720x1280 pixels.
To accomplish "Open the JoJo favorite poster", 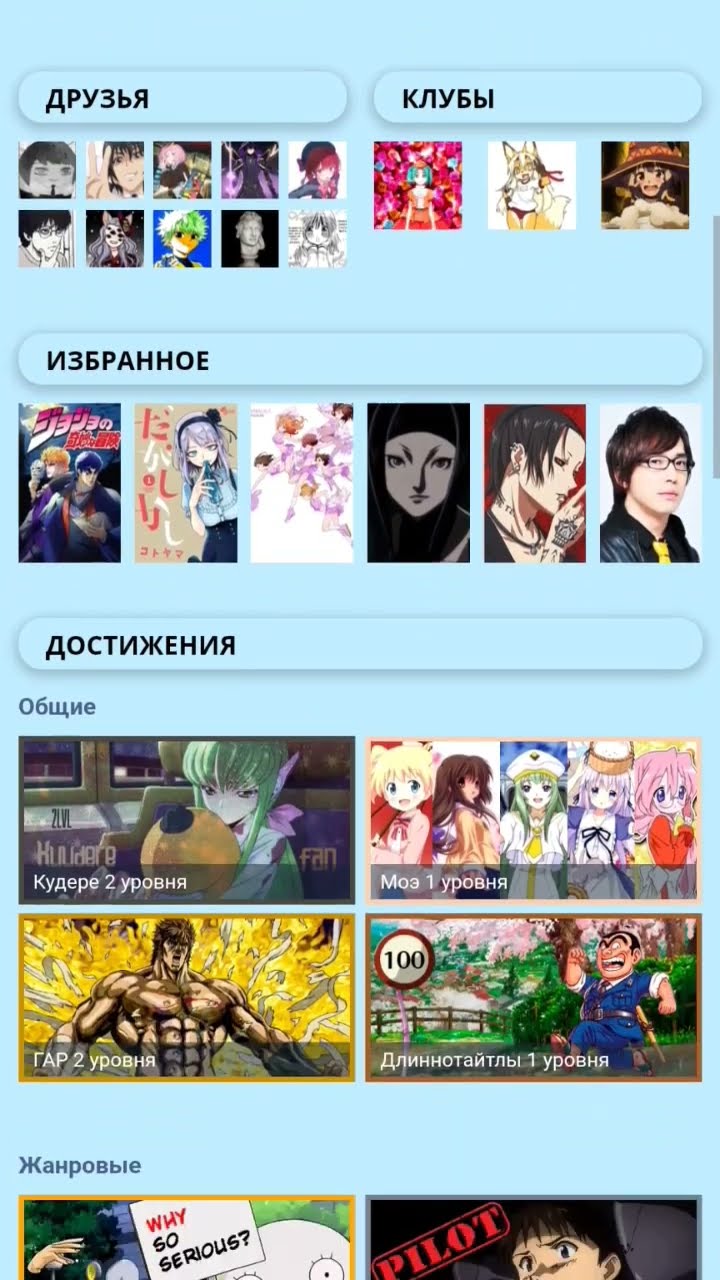I will (70, 483).
